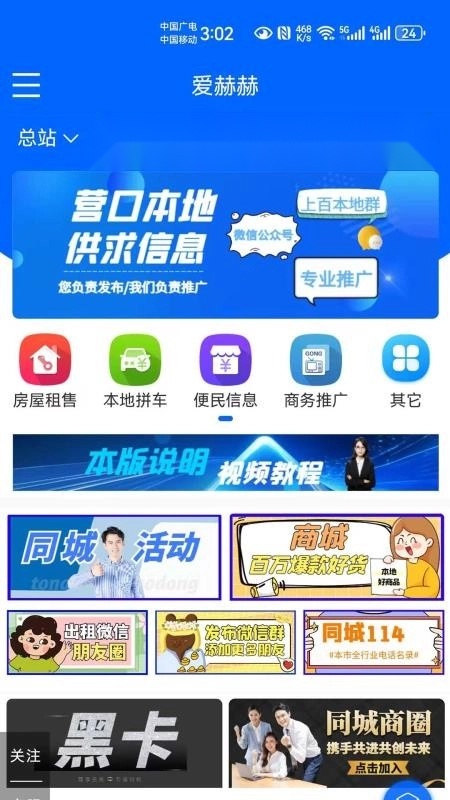Screen dimensions: 450x800
Task: Visit the 商城 百万爆款好货 tile
Action: [337, 557]
